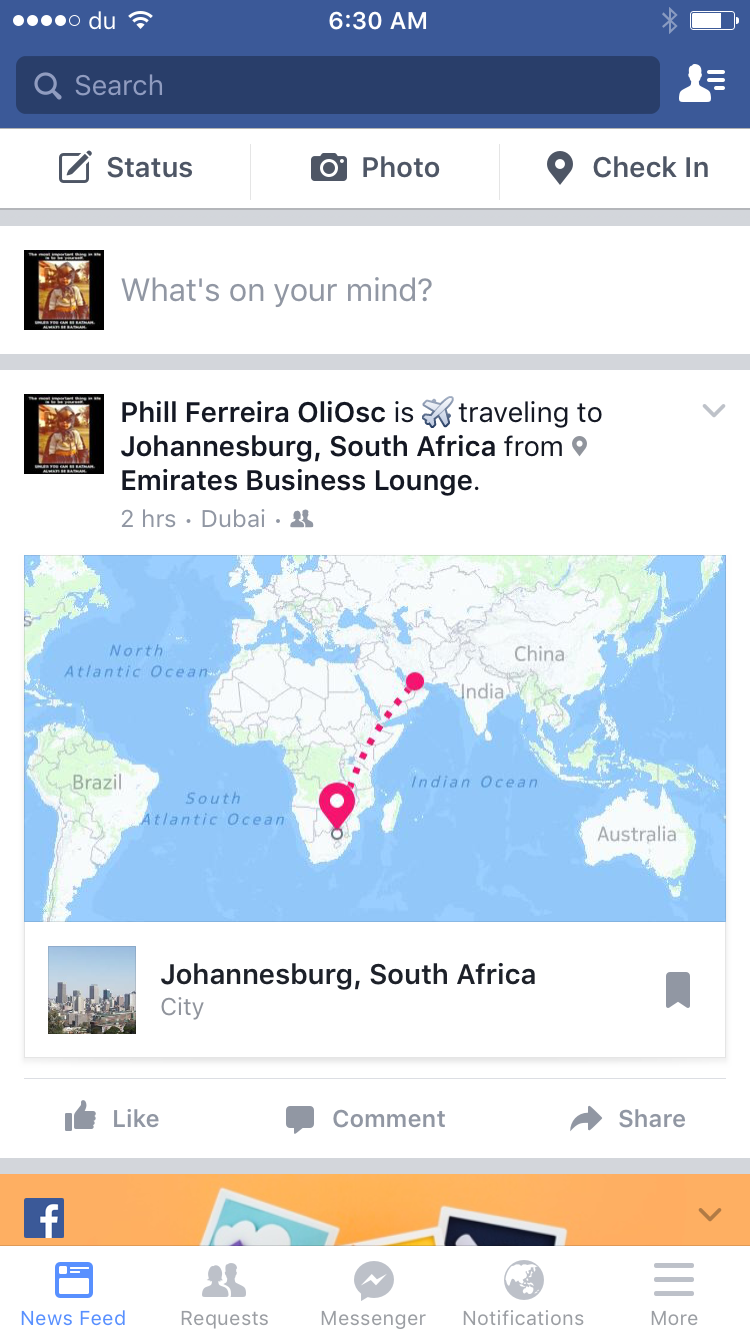Expand the options chevron on the orange card

pos(710,1215)
